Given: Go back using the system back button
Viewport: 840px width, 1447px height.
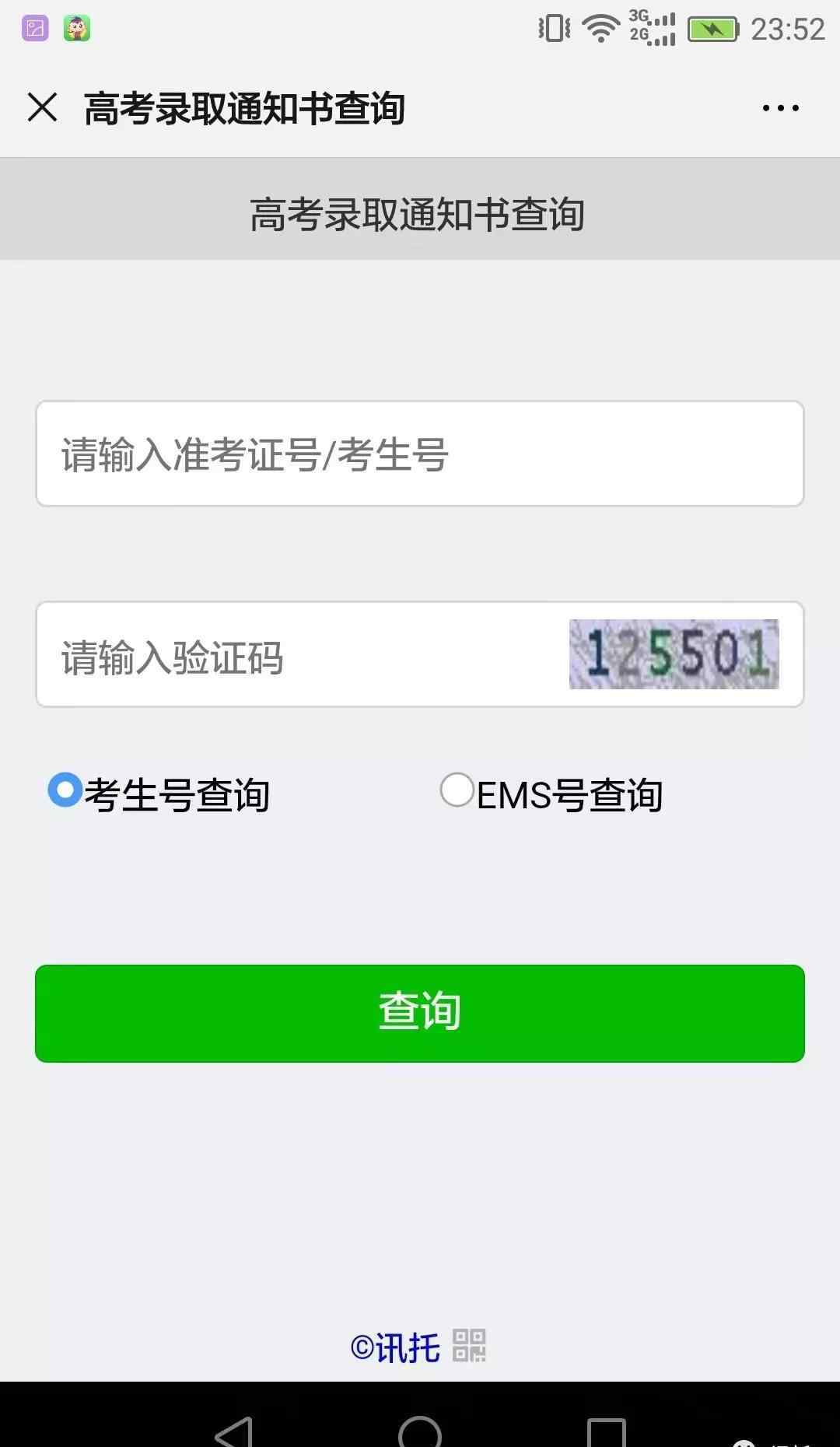Looking at the screenshot, I should click(x=233, y=1431).
